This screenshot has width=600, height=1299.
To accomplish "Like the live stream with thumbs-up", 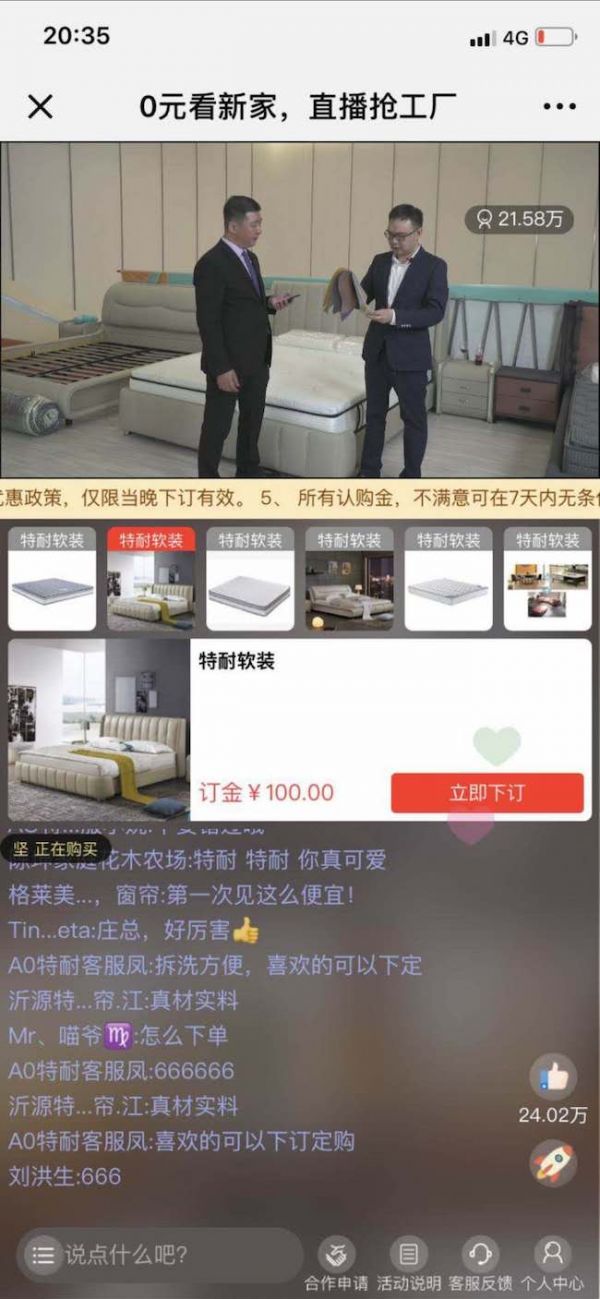I will pos(553,1078).
